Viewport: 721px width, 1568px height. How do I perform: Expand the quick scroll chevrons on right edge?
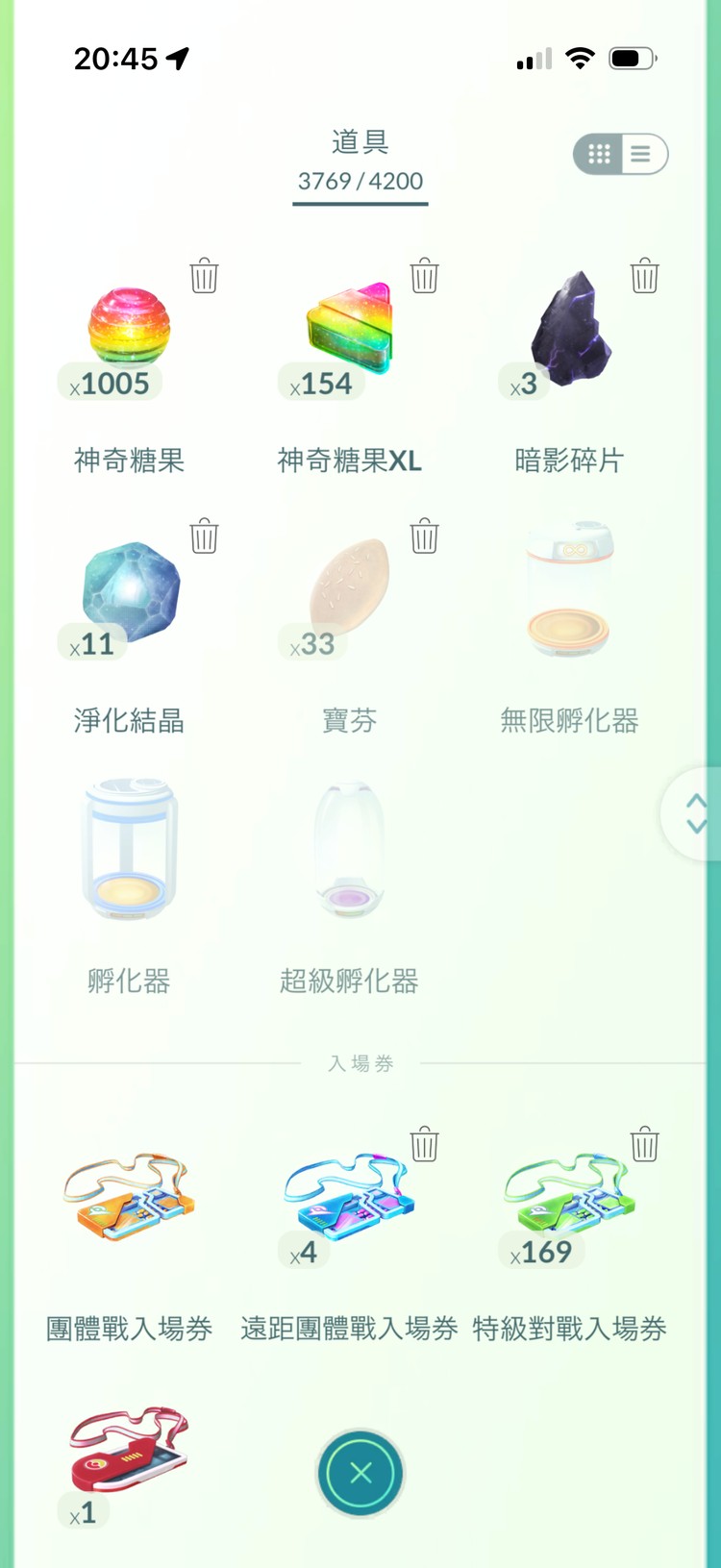[694, 812]
